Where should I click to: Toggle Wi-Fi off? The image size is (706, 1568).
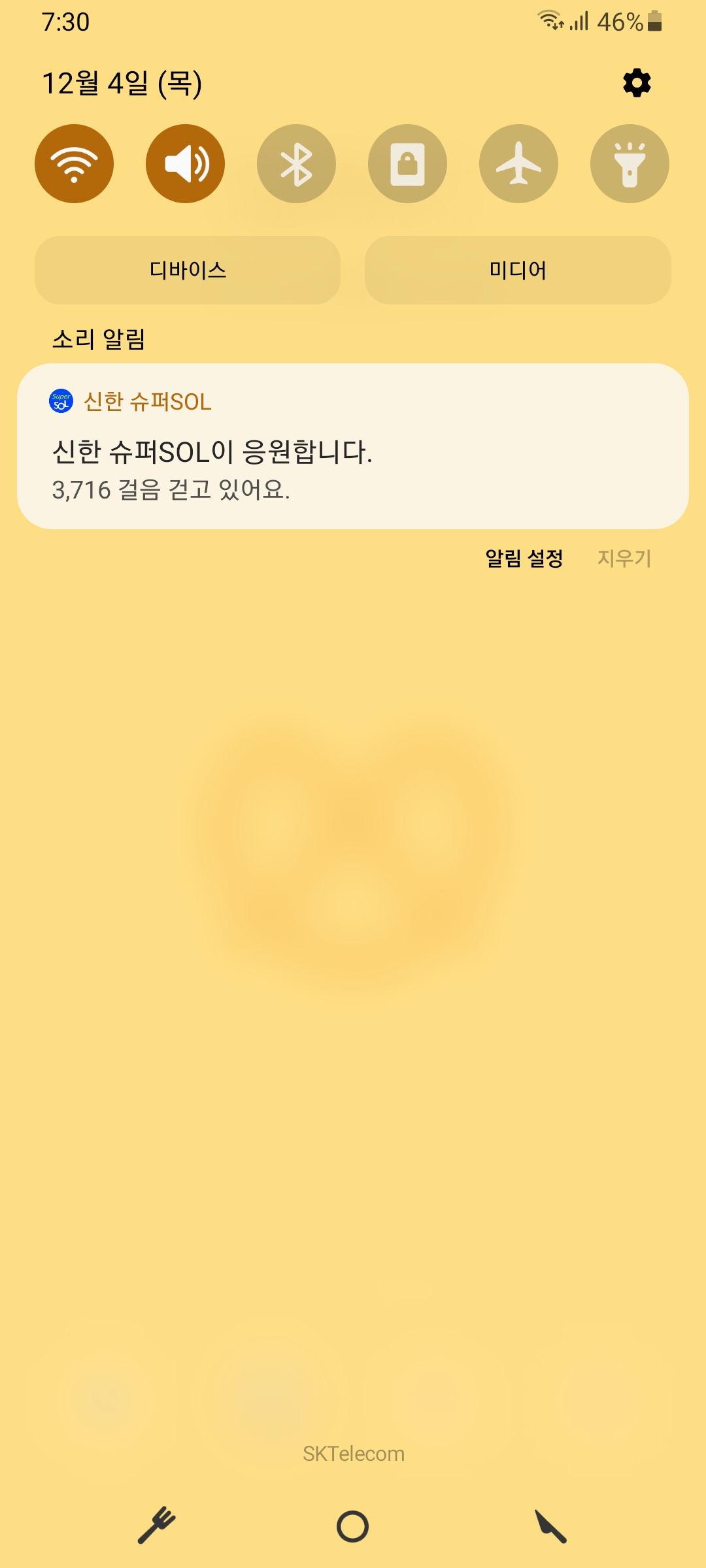coord(74,163)
